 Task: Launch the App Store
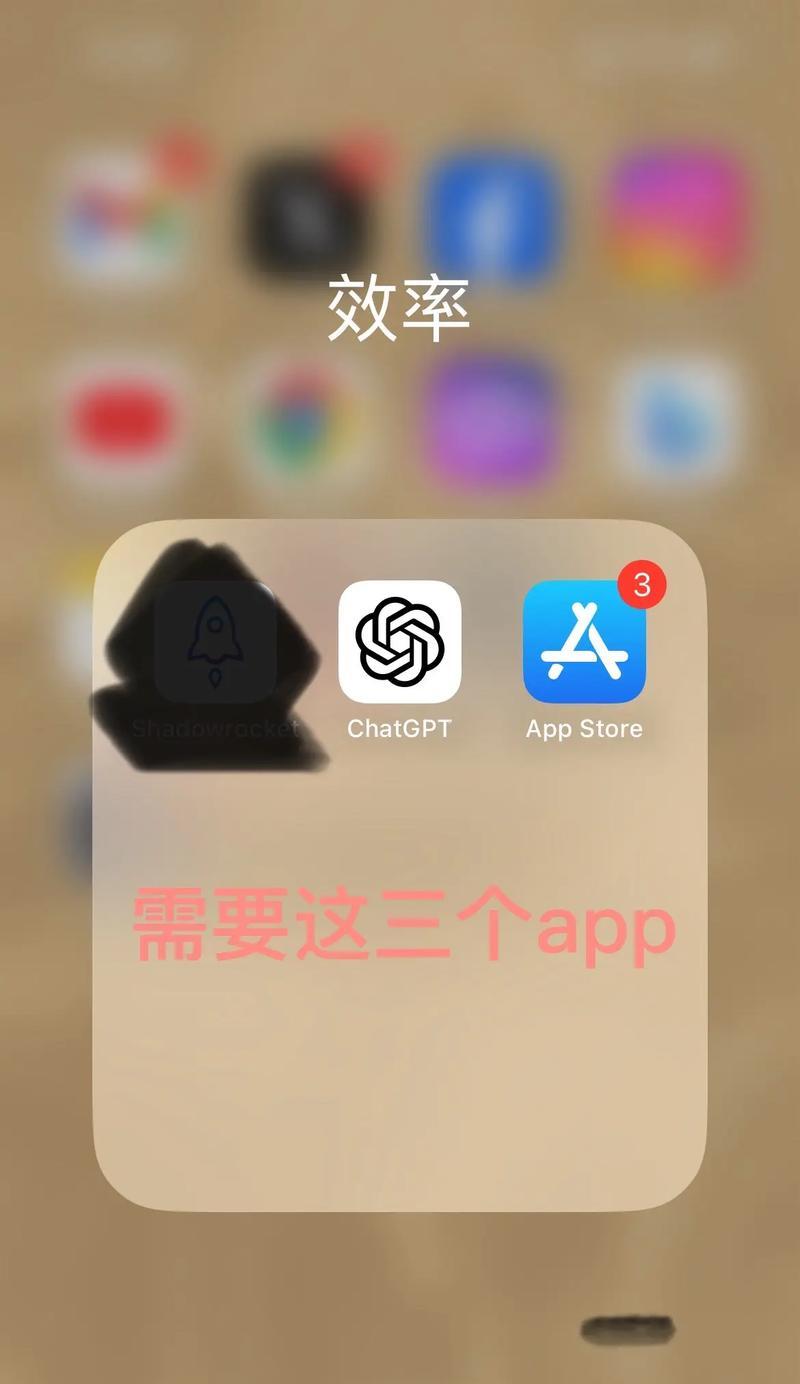584,642
